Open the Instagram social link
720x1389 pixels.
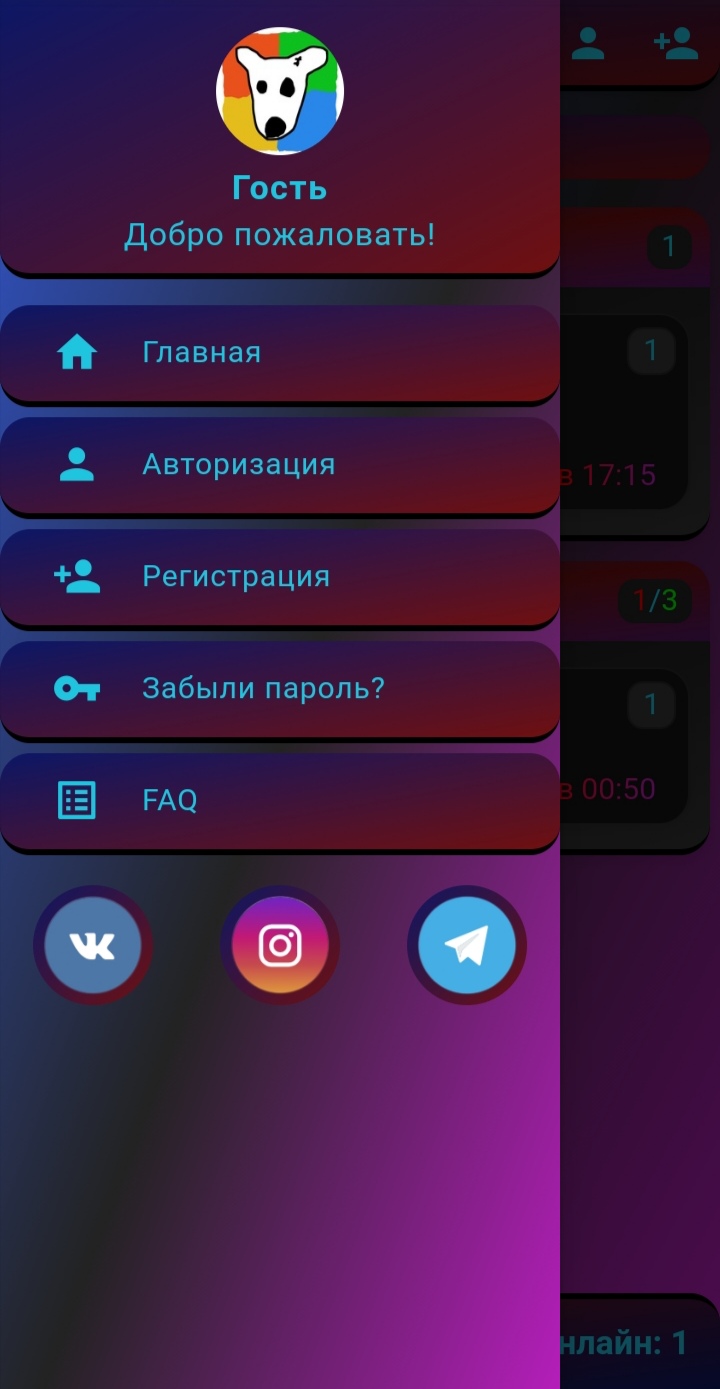tap(280, 945)
